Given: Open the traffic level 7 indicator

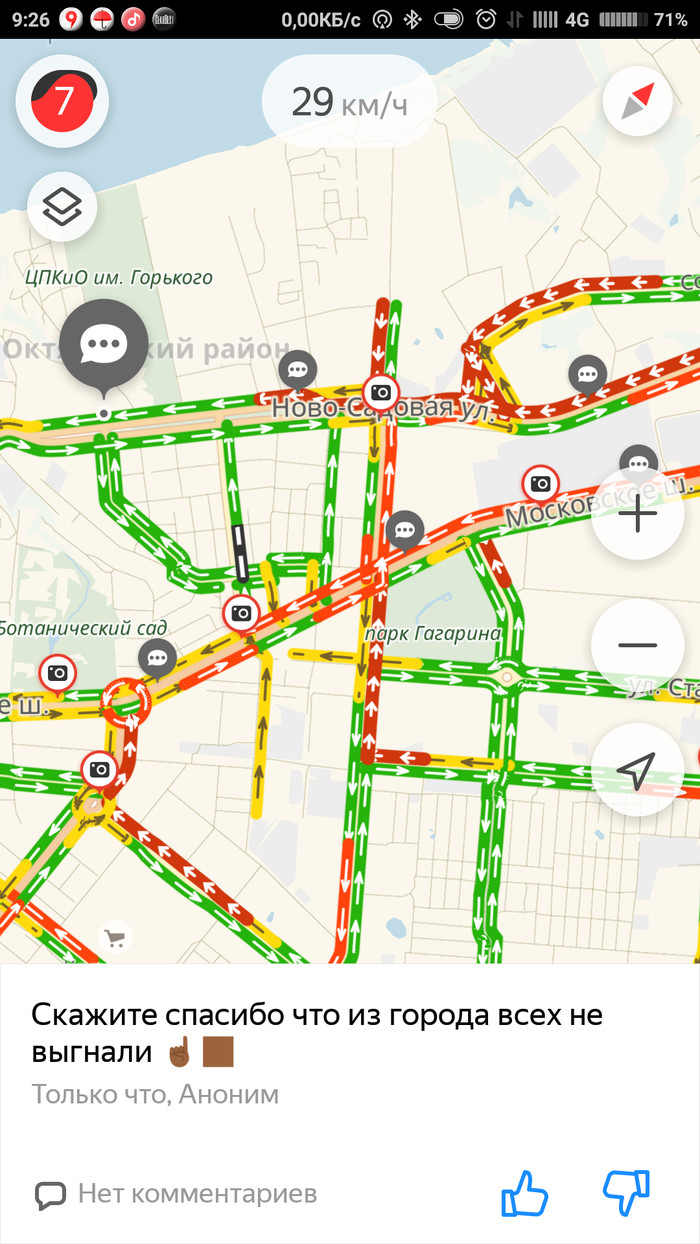Looking at the screenshot, I should (62, 101).
